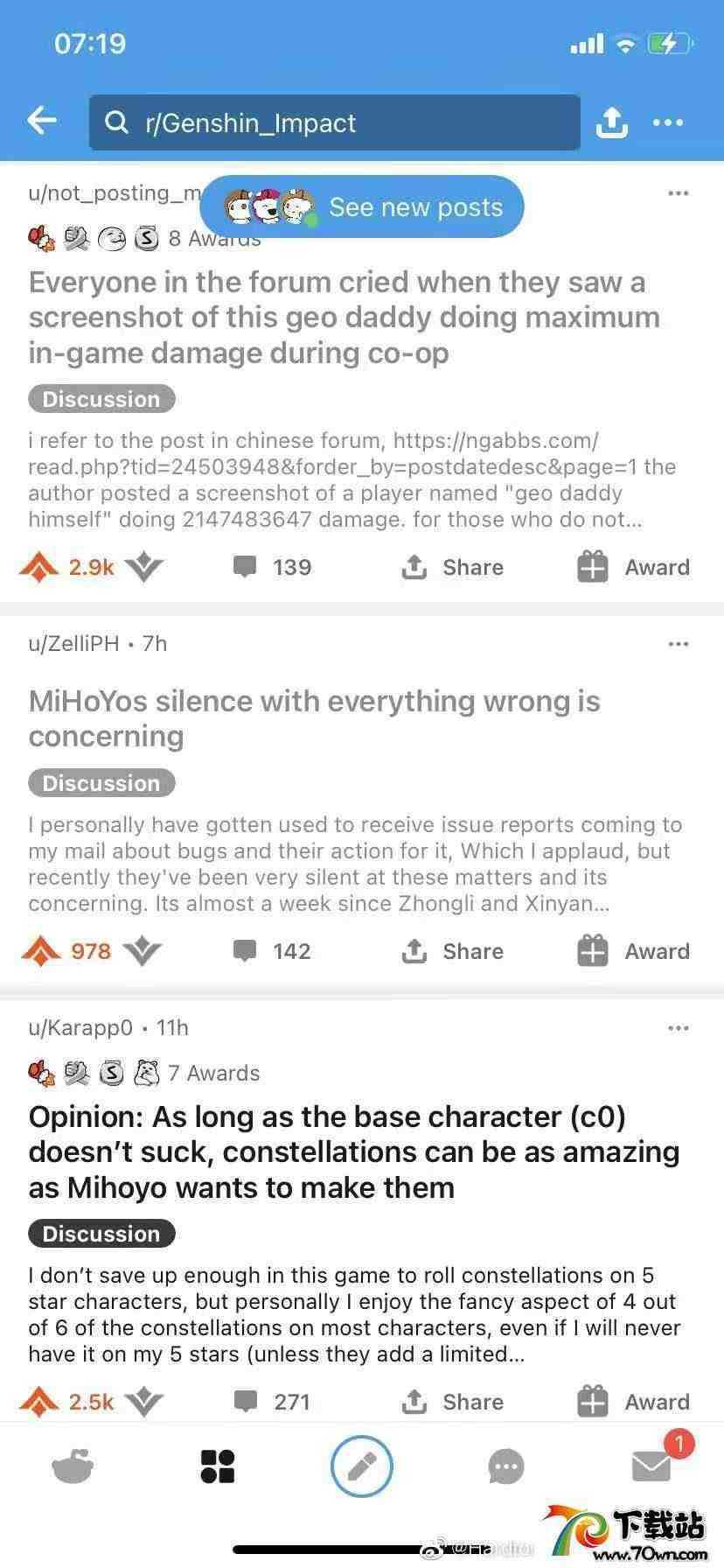This screenshot has width=724, height=1568.
Task: Open the constellations opinion post
Action: click(x=353, y=1151)
